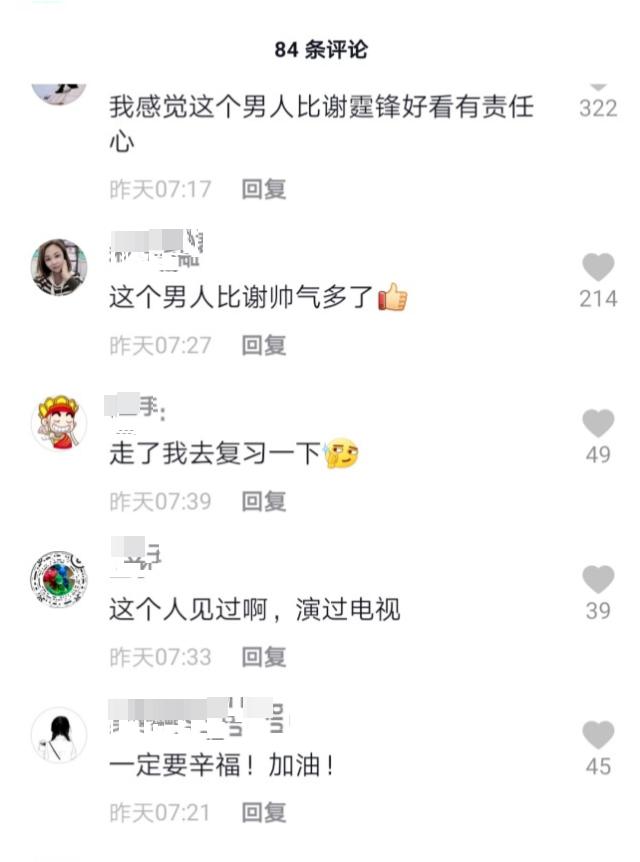Like the comment '走了我去复习一下'
640x862 pixels.
pos(598,423)
